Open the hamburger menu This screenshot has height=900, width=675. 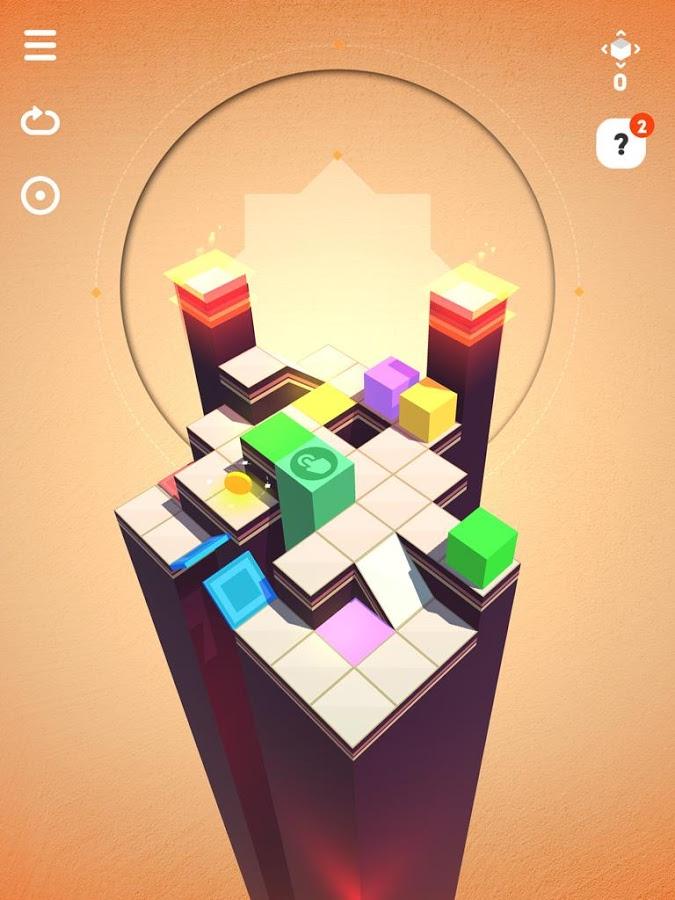pyautogui.click(x=40, y=45)
